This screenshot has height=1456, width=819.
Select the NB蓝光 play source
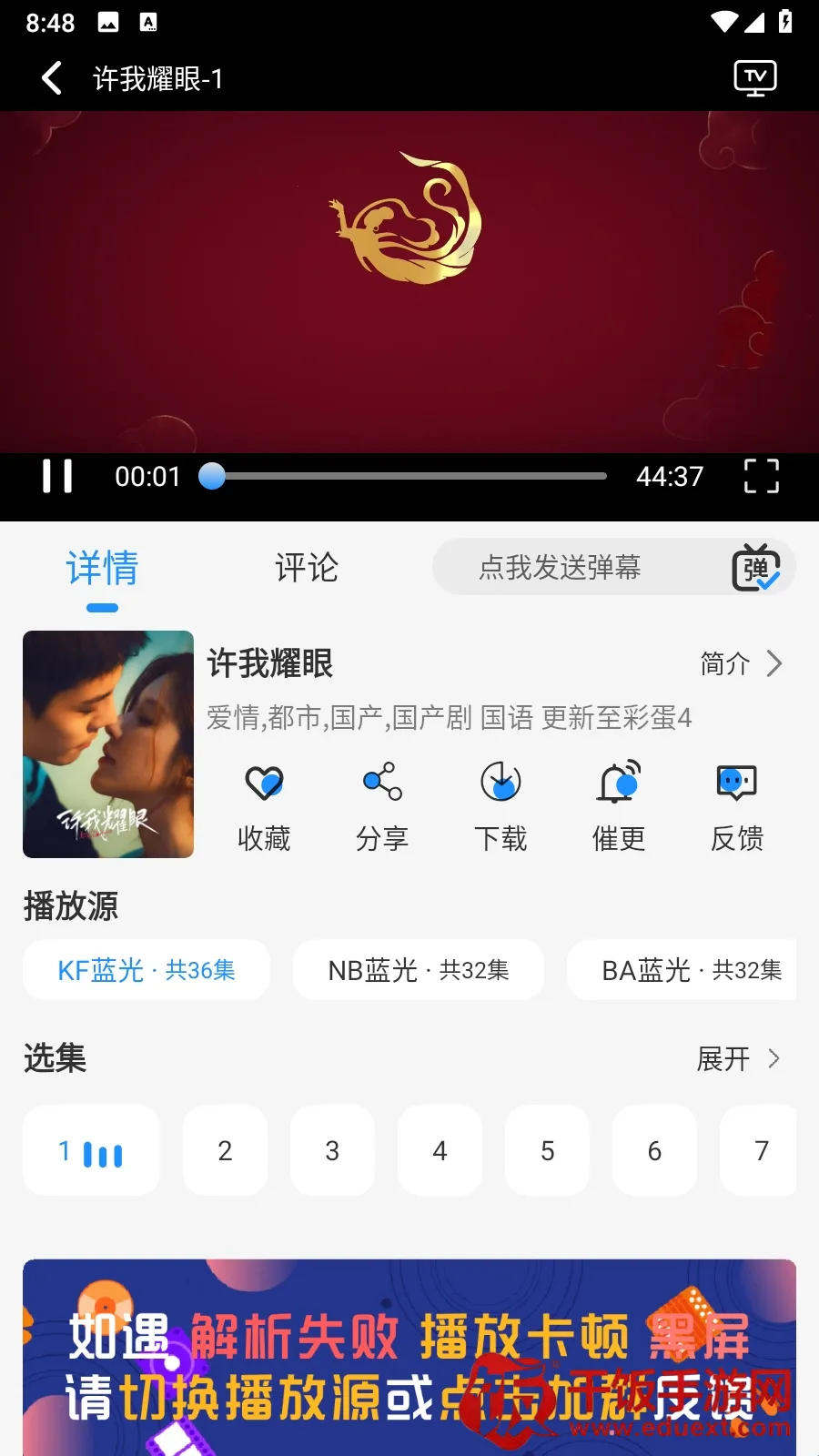[419, 970]
